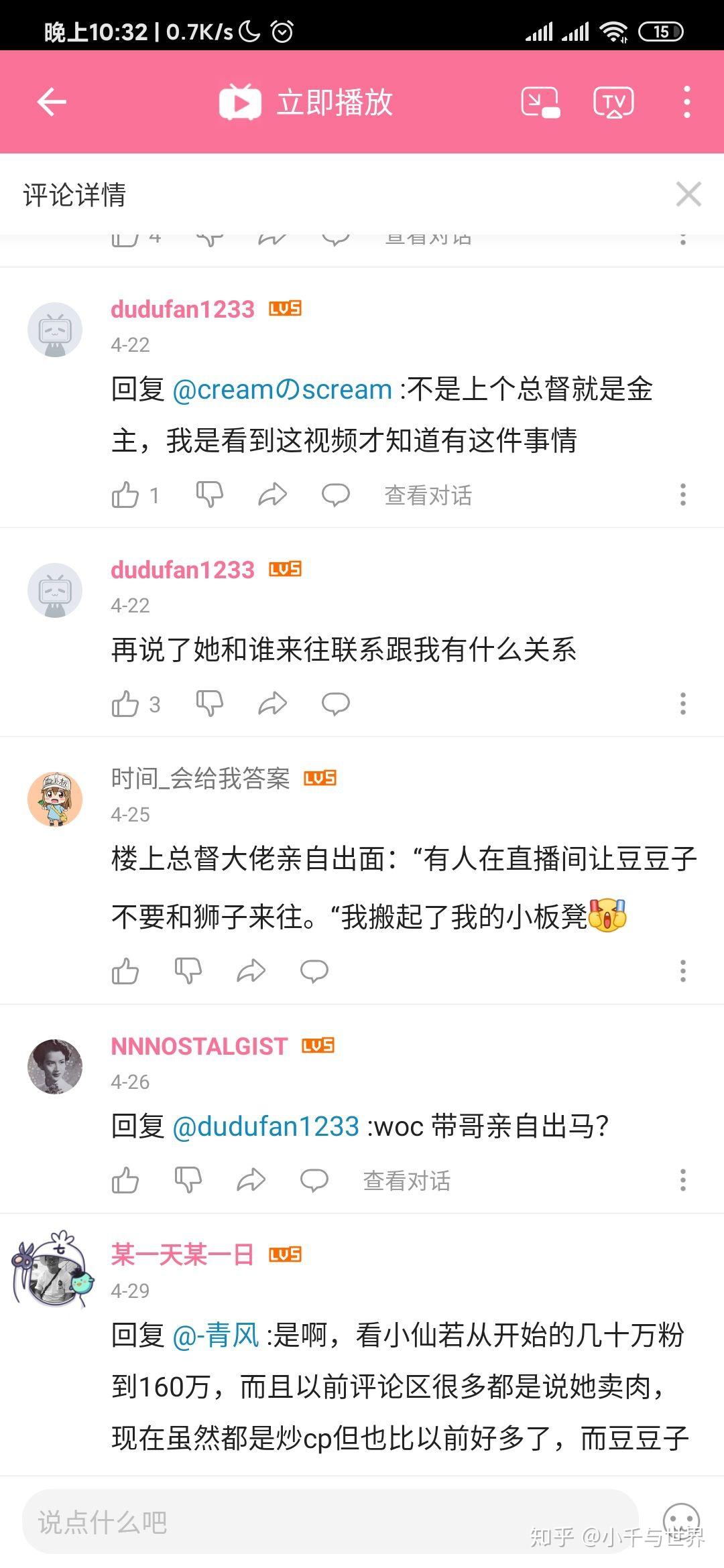Viewport: 724px width, 1568px height.
Task: Tap the 立即播放 play button
Action: (306, 102)
